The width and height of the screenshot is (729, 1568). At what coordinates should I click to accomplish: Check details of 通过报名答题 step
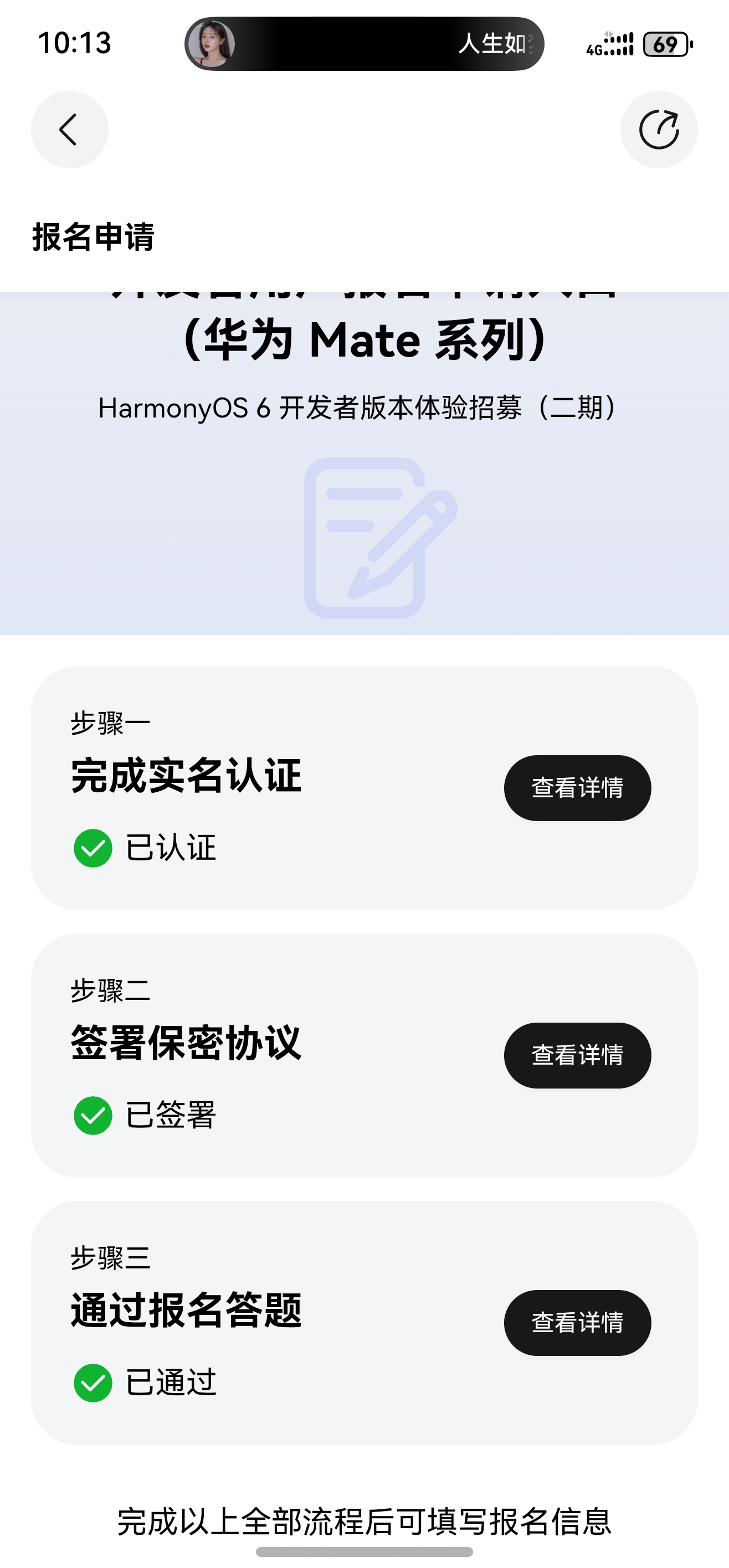pyautogui.click(x=577, y=1322)
